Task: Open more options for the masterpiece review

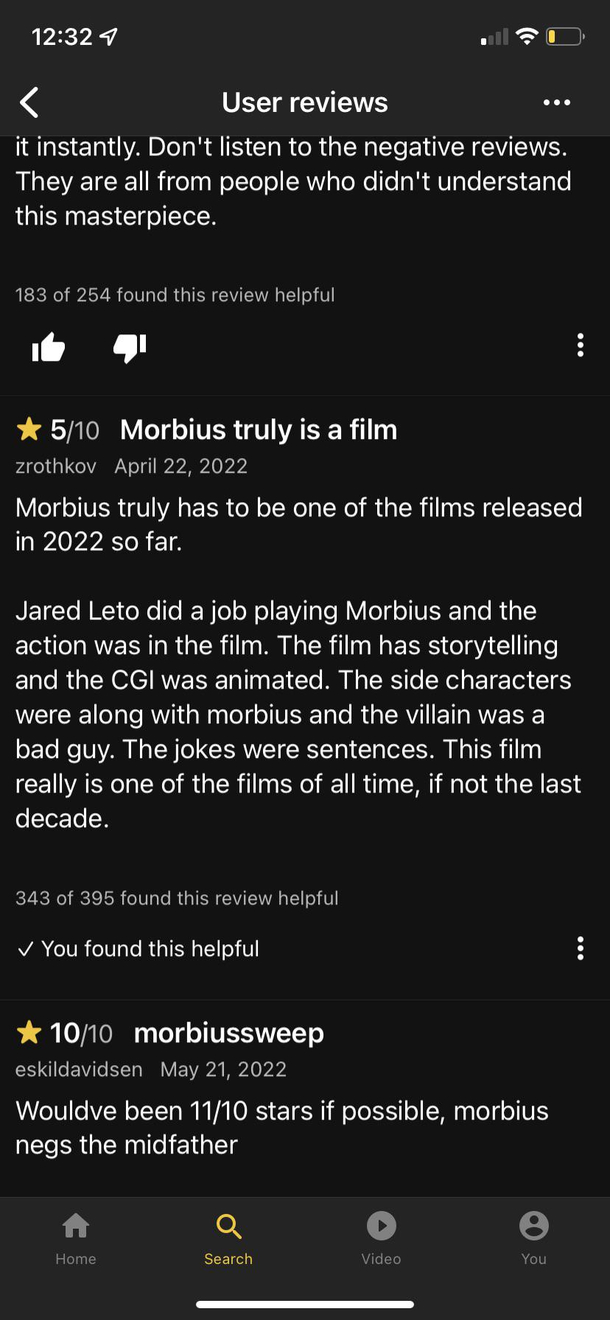Action: [580, 346]
